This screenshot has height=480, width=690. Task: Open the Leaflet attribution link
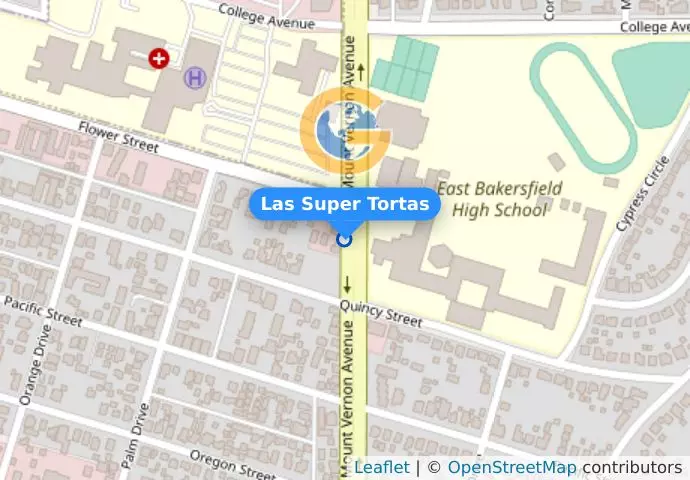(381, 467)
